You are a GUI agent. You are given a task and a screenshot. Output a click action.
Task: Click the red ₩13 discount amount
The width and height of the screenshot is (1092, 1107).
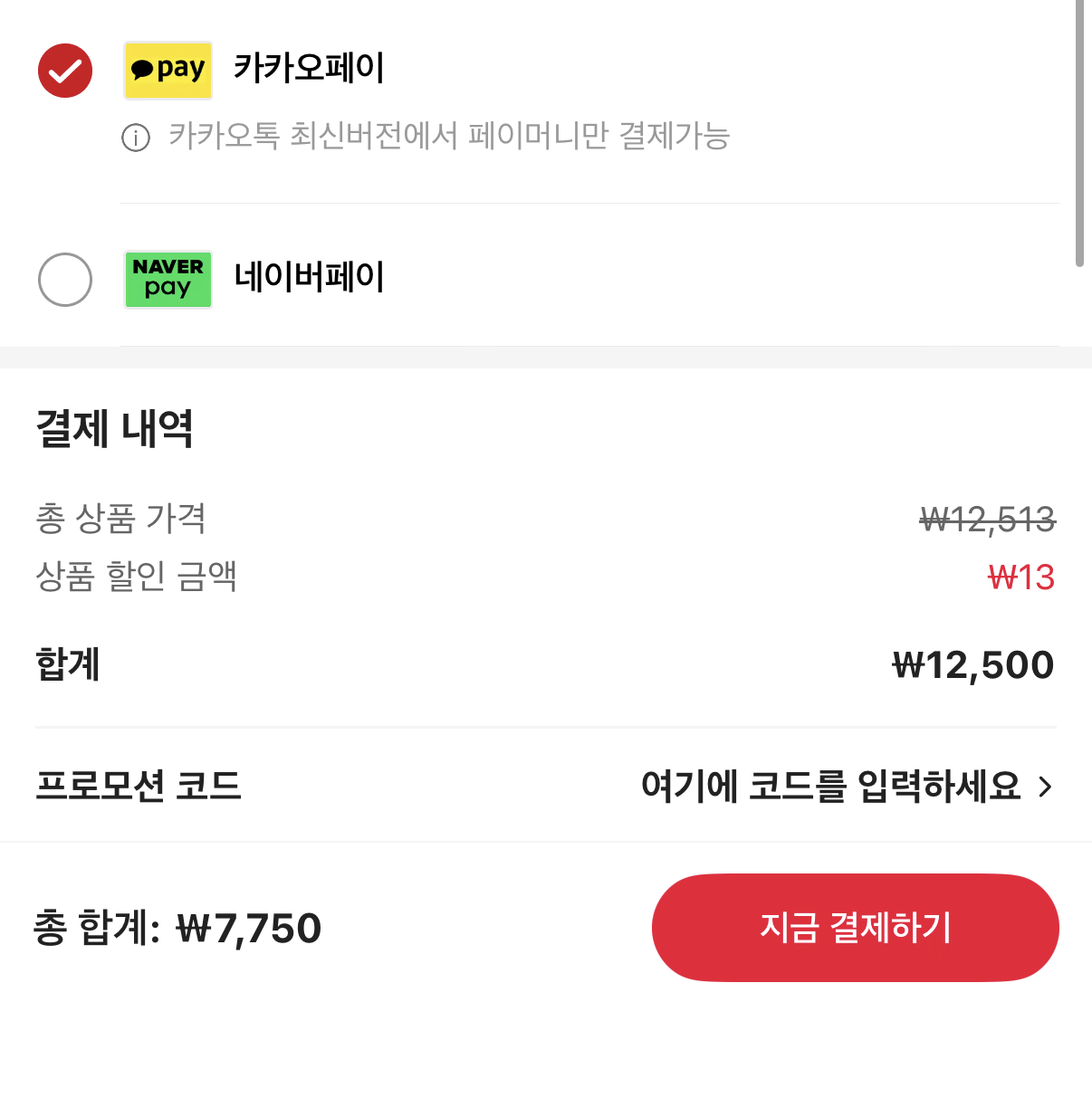click(1024, 577)
